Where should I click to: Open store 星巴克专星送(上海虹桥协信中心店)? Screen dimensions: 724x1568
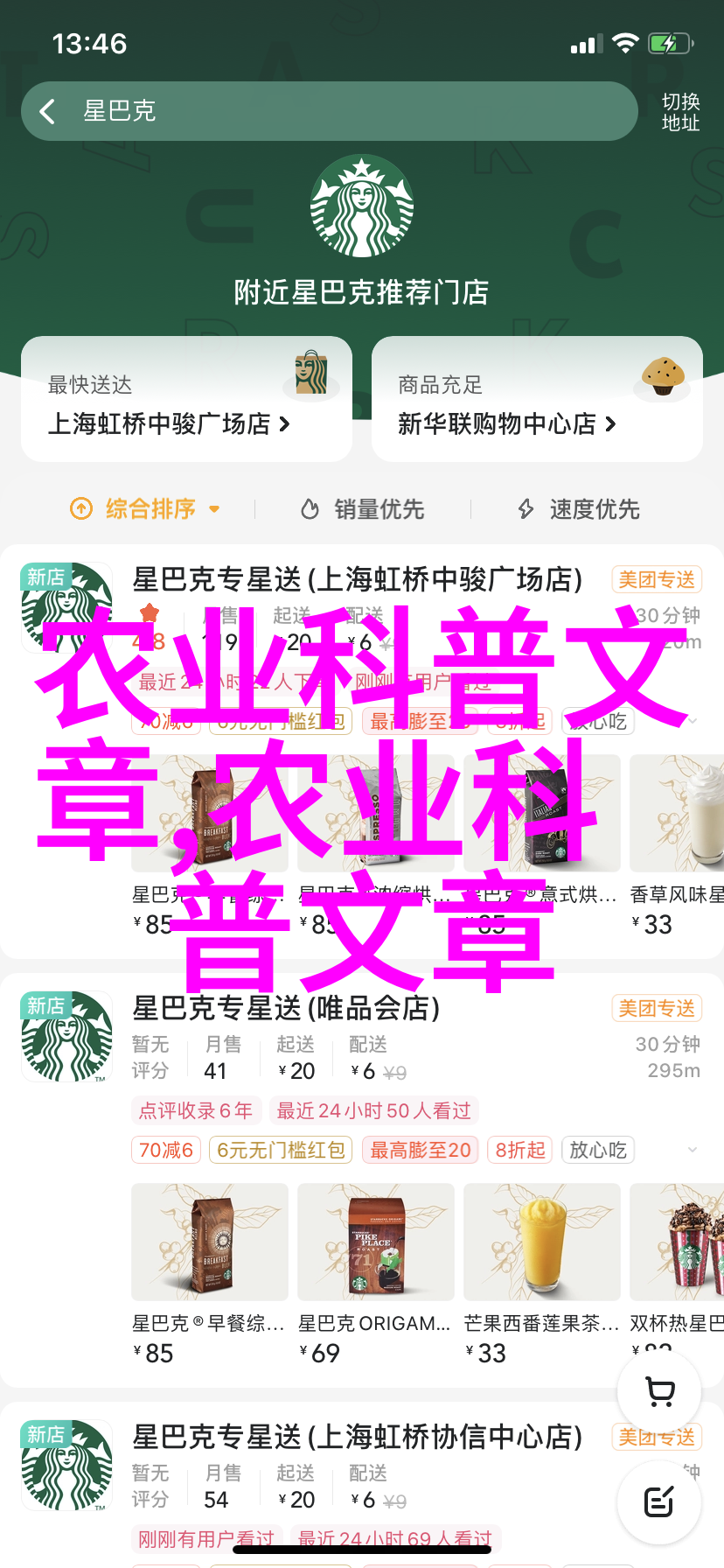(x=357, y=1437)
